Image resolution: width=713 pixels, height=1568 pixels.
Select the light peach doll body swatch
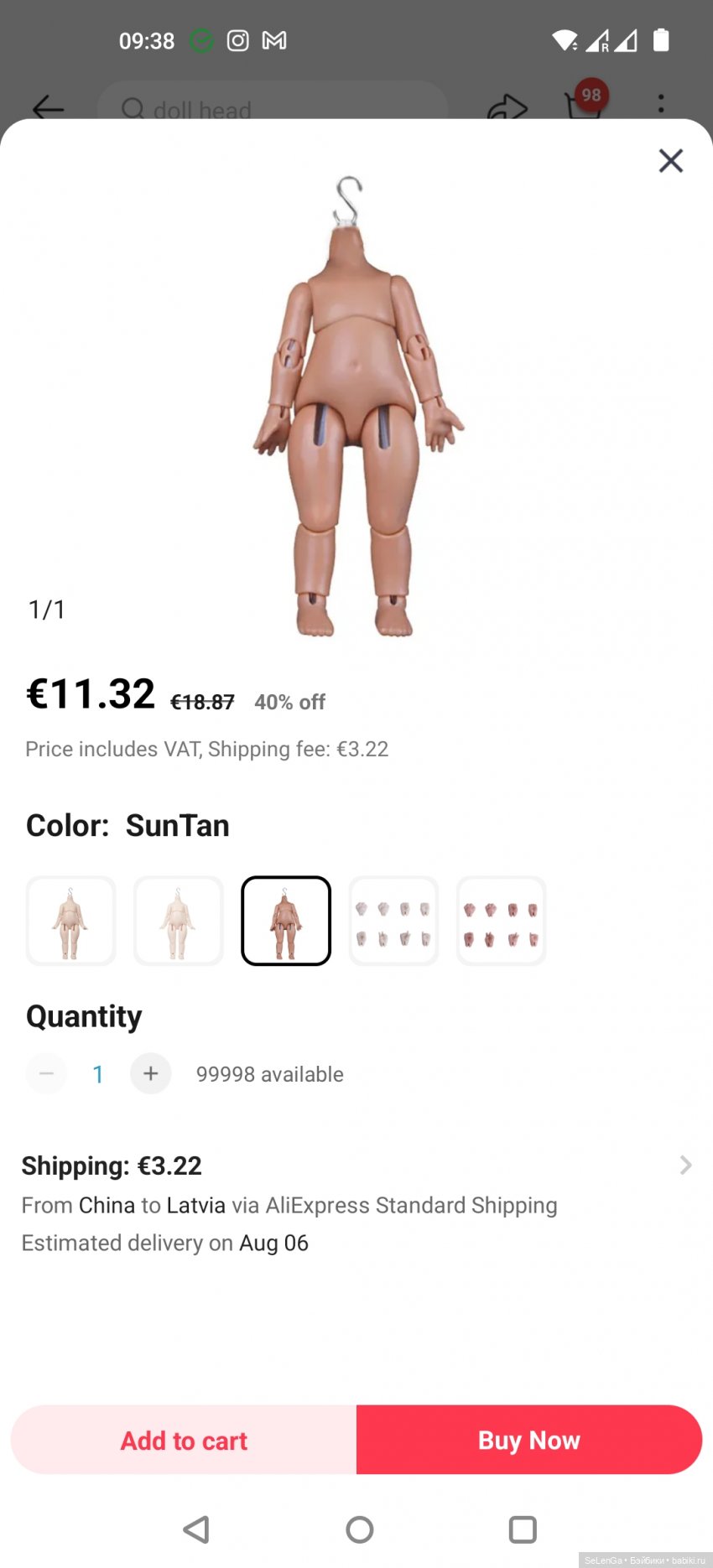71,921
